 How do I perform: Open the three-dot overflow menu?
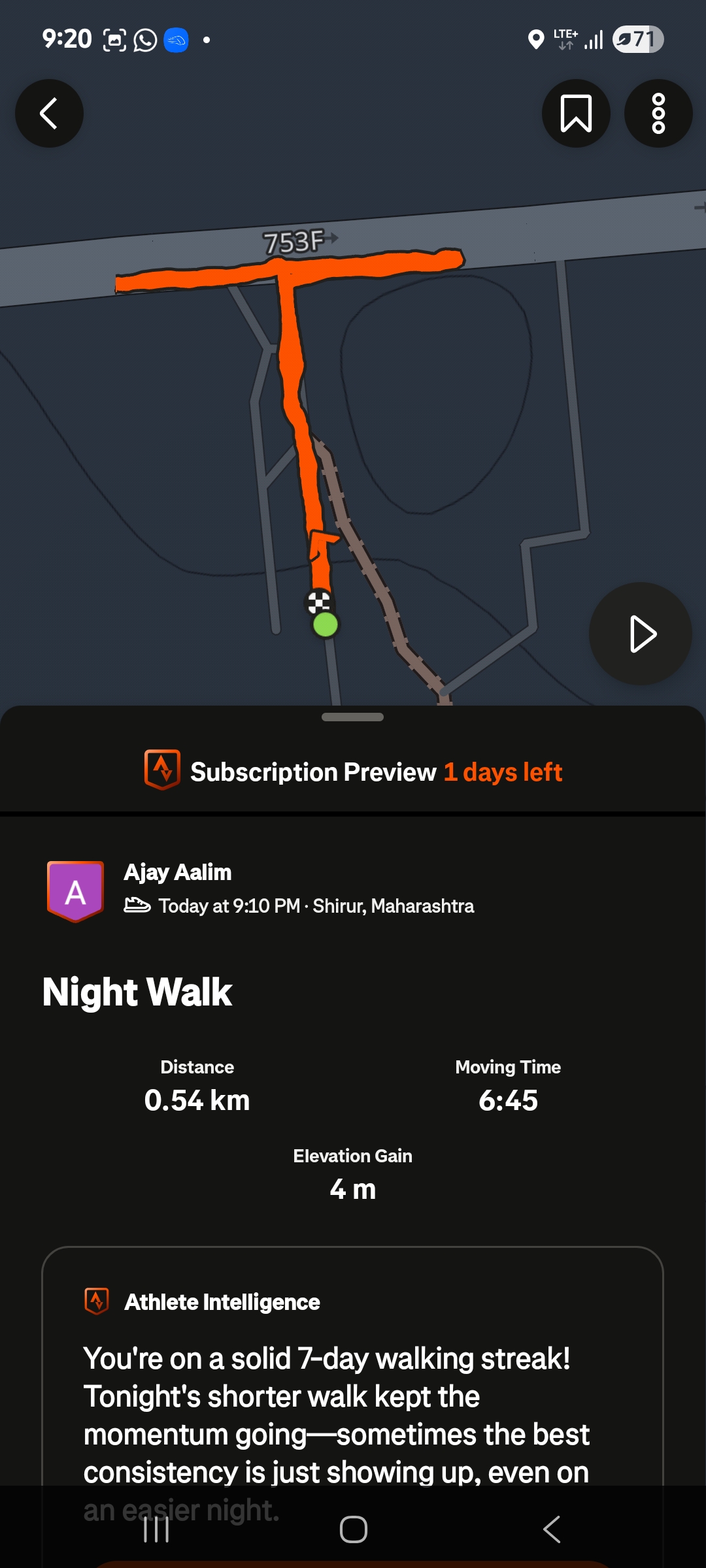[x=658, y=114]
